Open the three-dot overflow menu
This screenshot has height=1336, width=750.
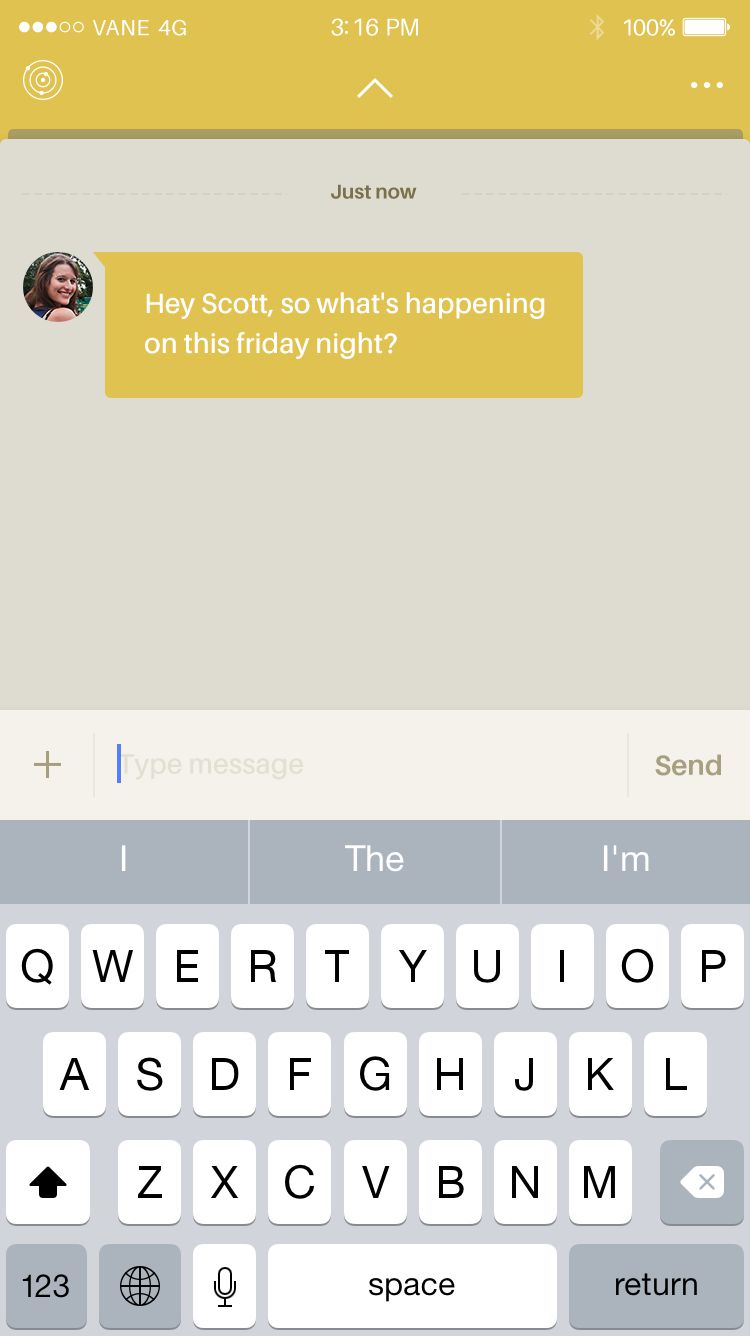point(706,85)
